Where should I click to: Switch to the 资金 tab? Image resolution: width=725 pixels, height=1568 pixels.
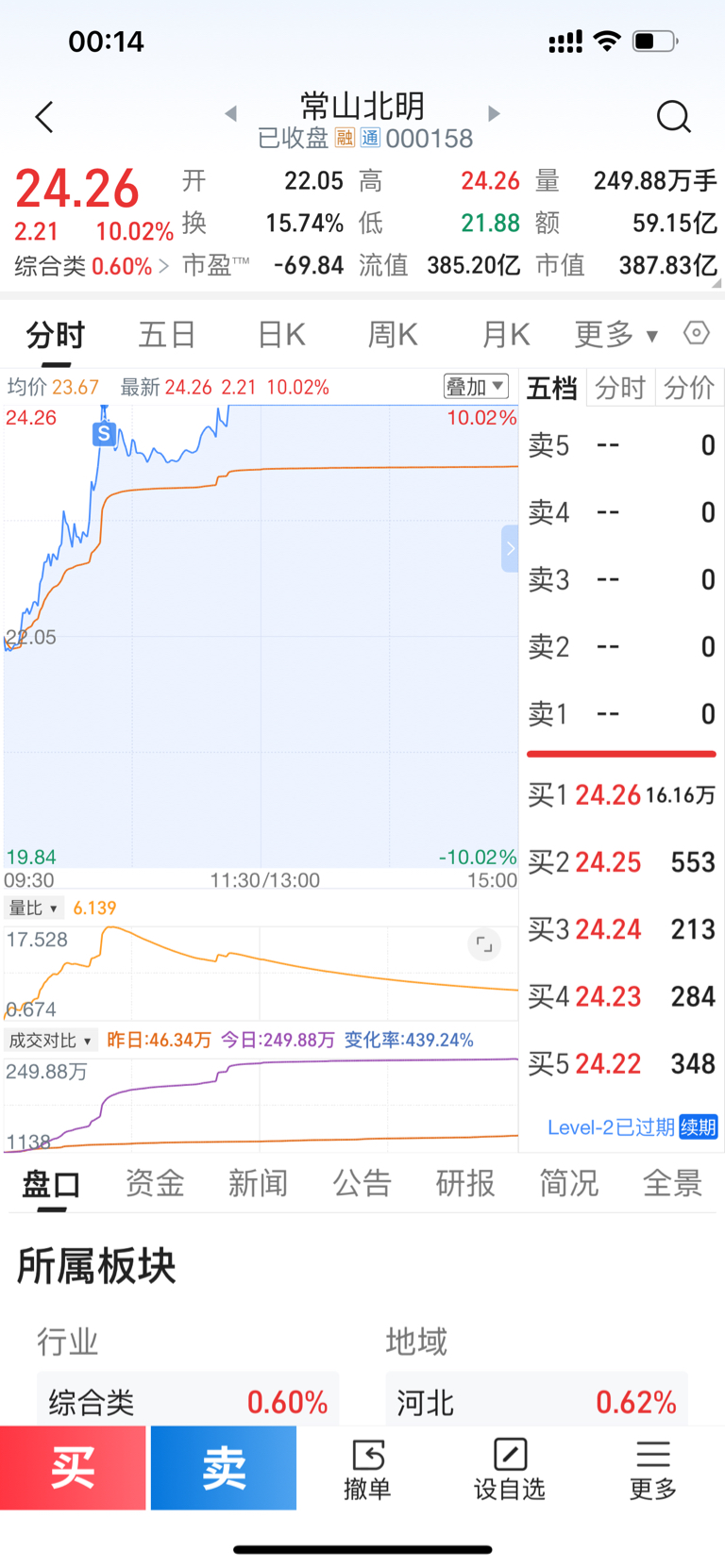tap(155, 1183)
